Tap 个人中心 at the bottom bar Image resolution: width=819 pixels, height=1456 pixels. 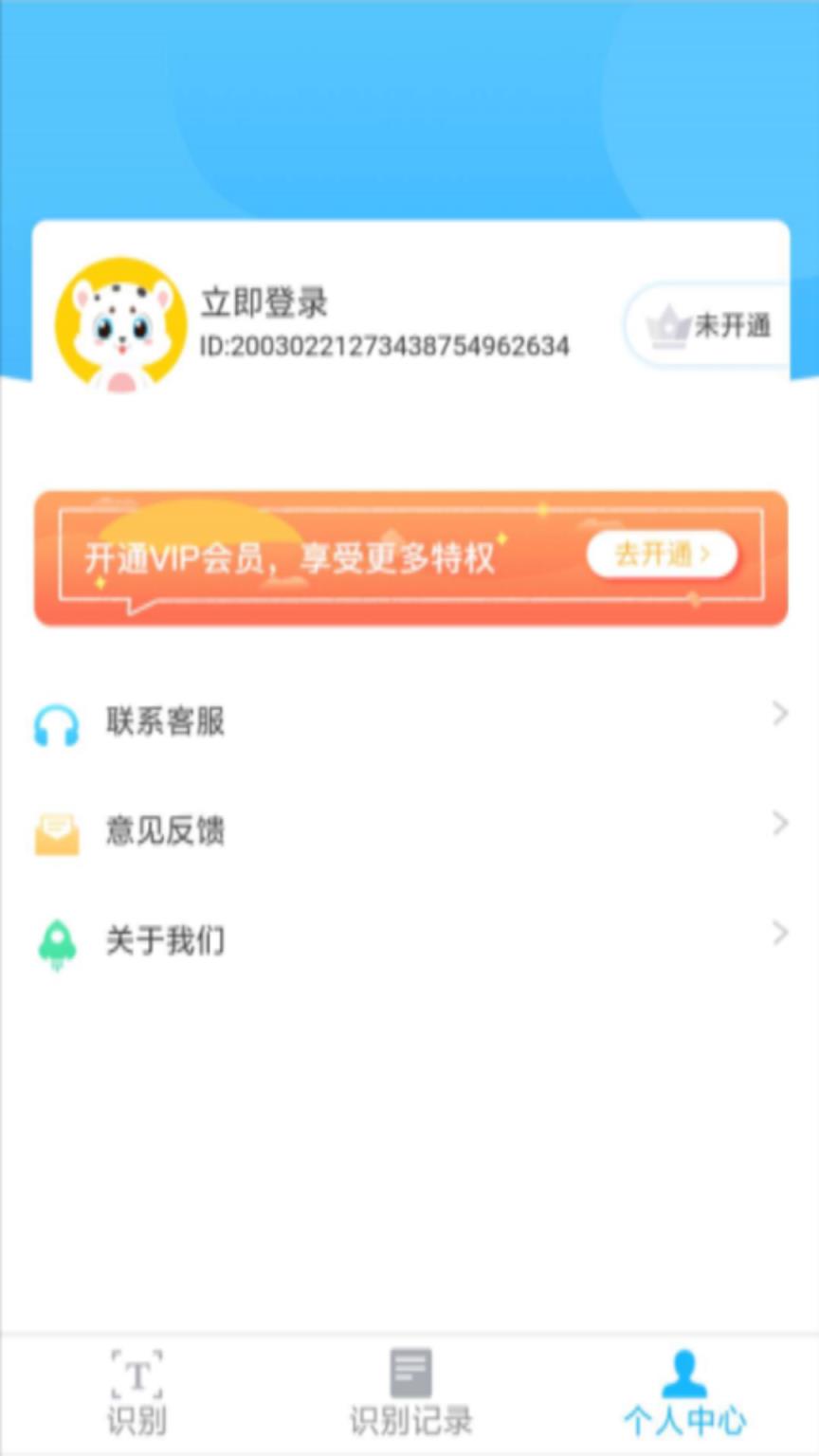(x=682, y=1420)
